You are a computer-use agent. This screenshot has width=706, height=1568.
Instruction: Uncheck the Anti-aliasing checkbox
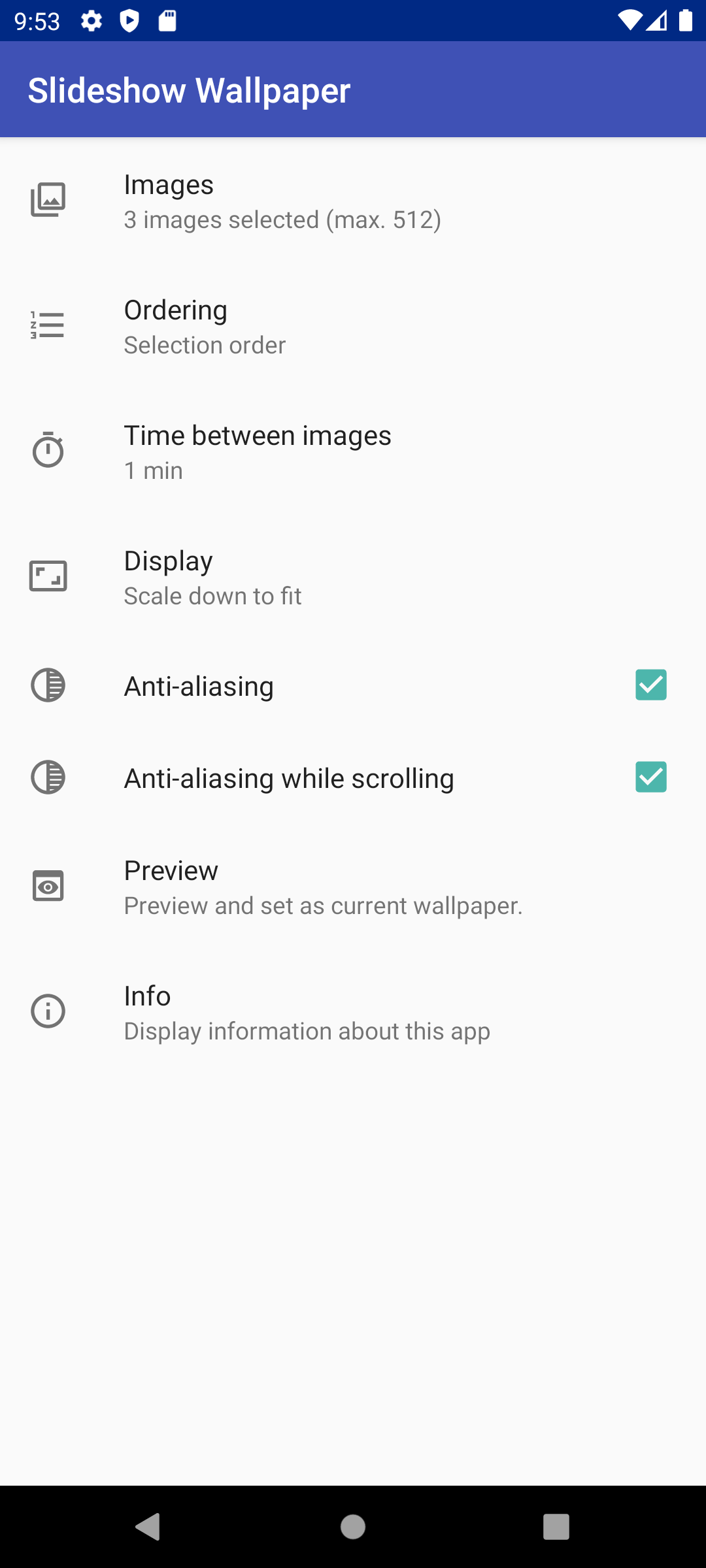[650, 685]
